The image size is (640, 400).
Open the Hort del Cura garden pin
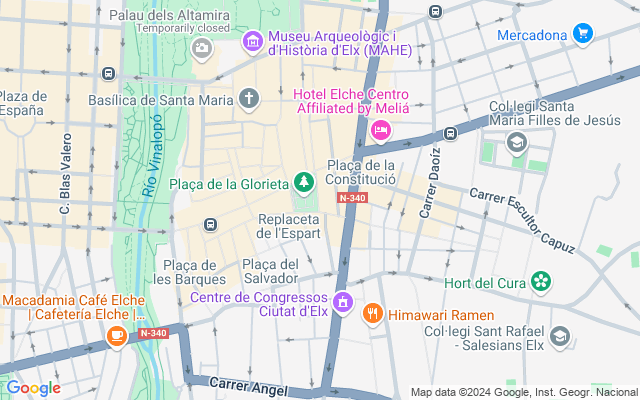541,282
